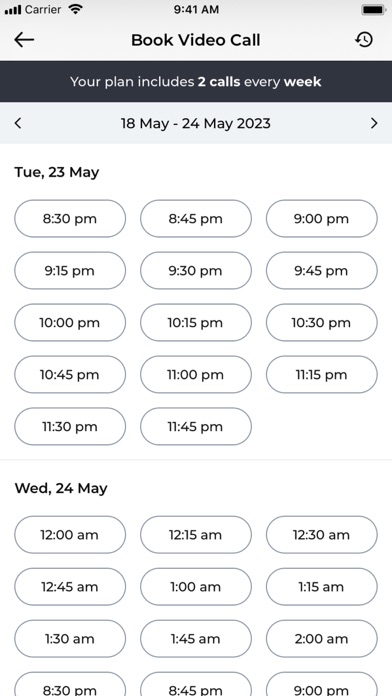Select the 9:15 pm slot on Tuesday

pos(70,271)
